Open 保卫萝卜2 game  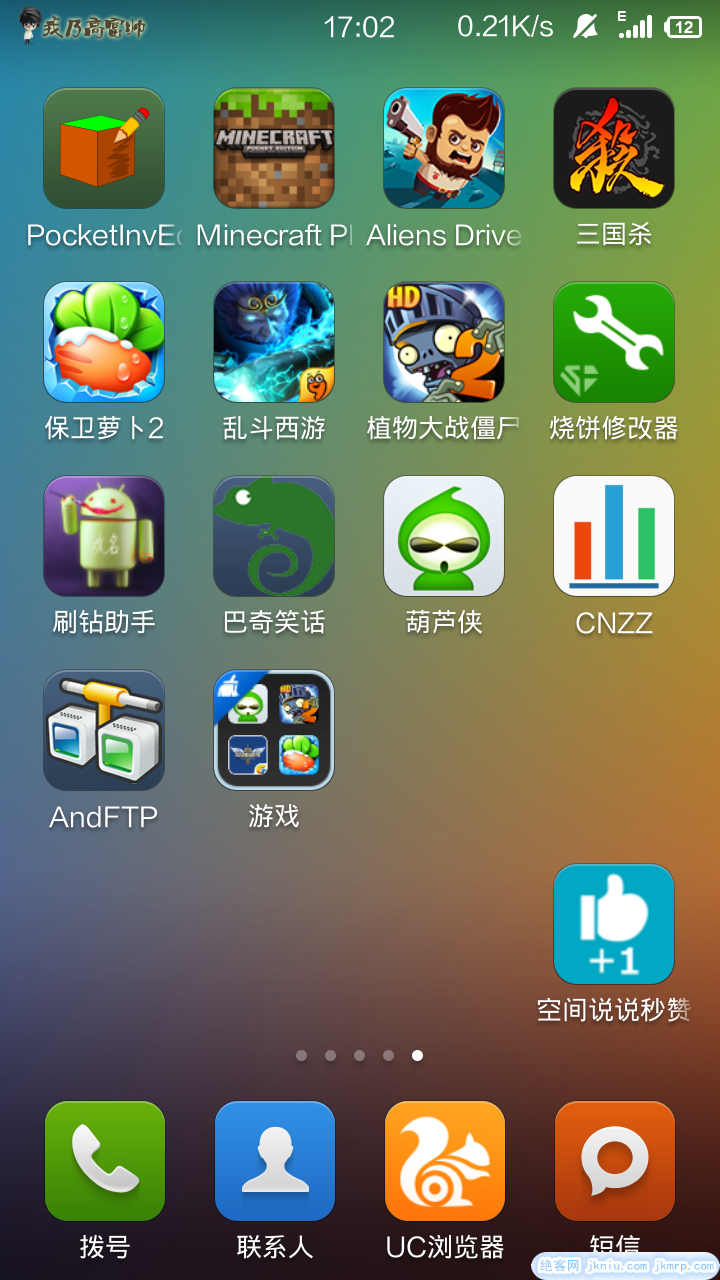tap(104, 342)
